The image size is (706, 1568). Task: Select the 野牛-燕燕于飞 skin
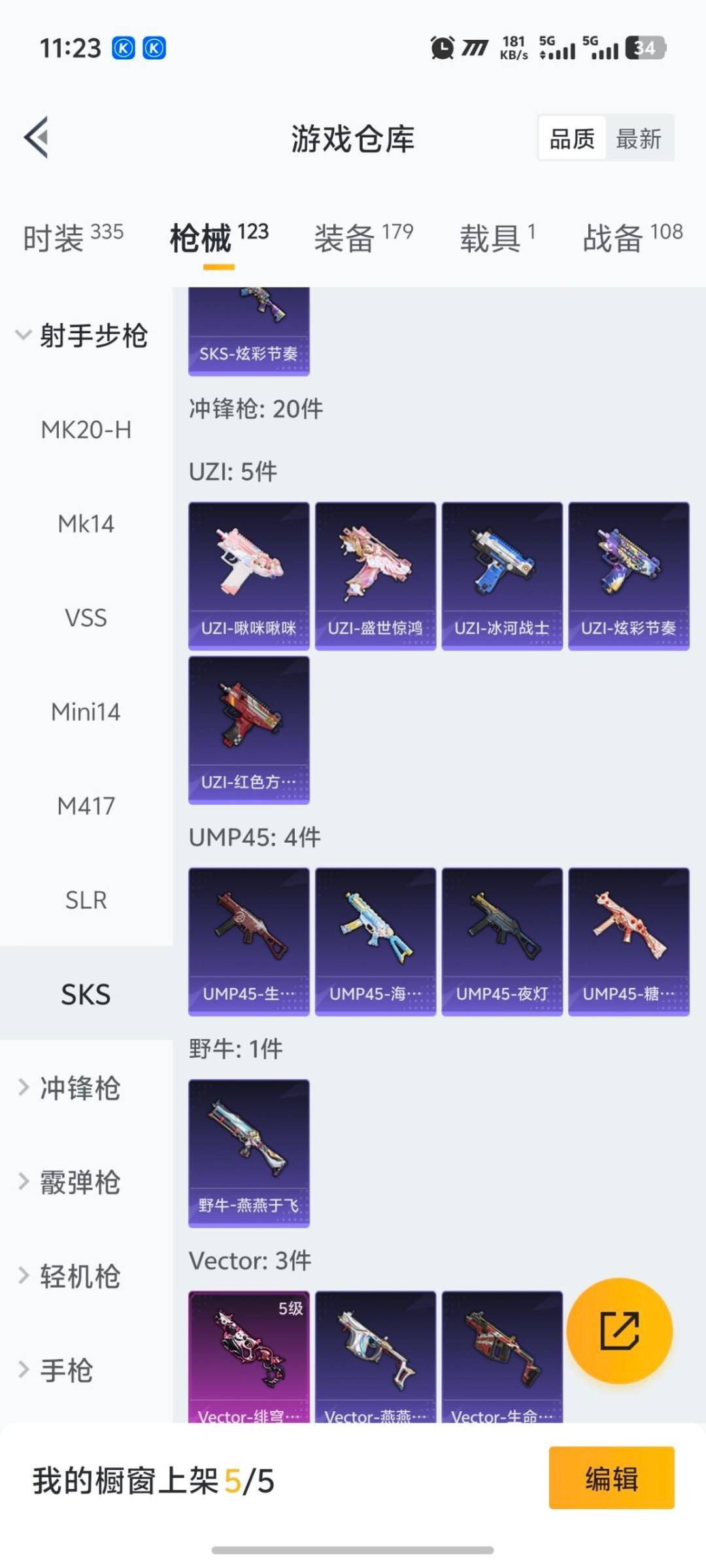point(248,1153)
